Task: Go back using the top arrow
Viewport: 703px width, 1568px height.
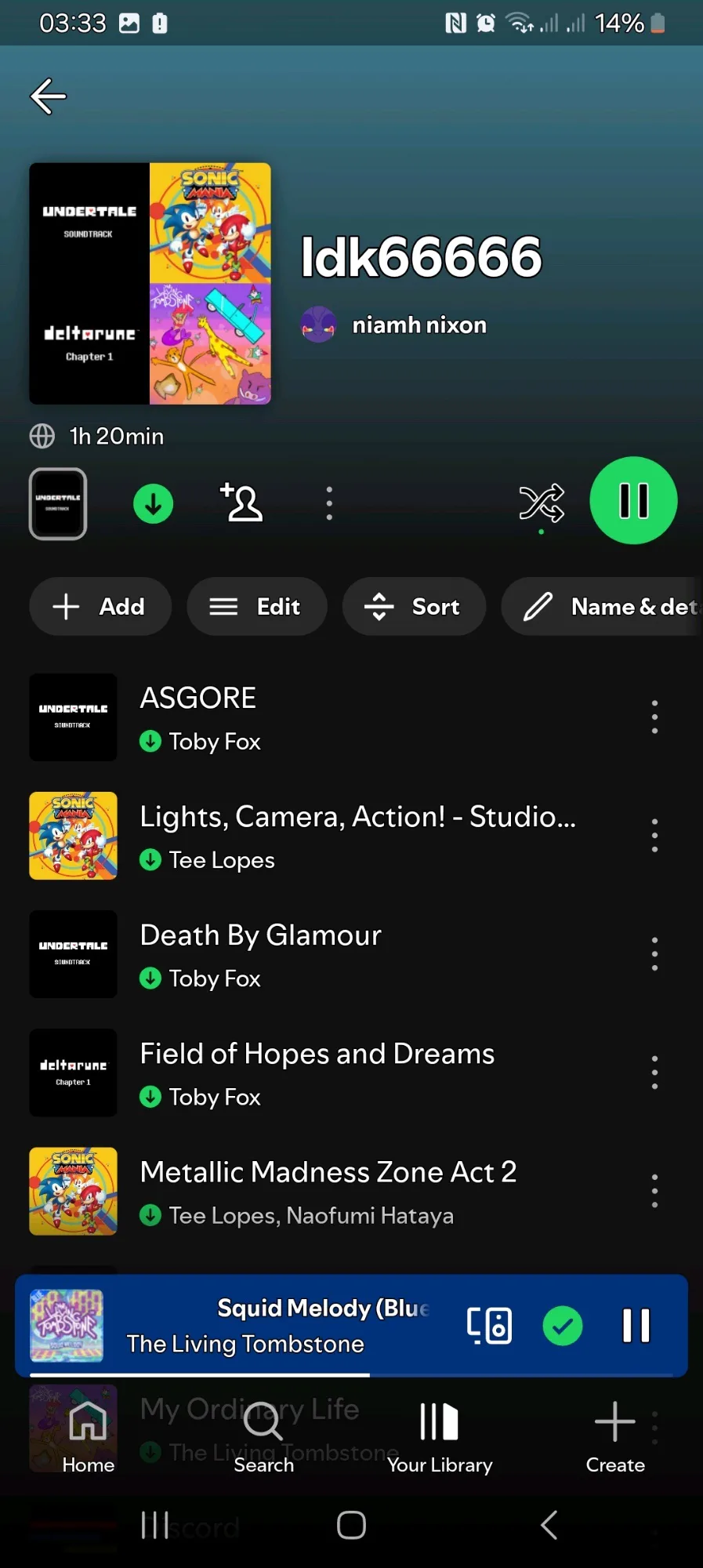Action: (x=48, y=96)
